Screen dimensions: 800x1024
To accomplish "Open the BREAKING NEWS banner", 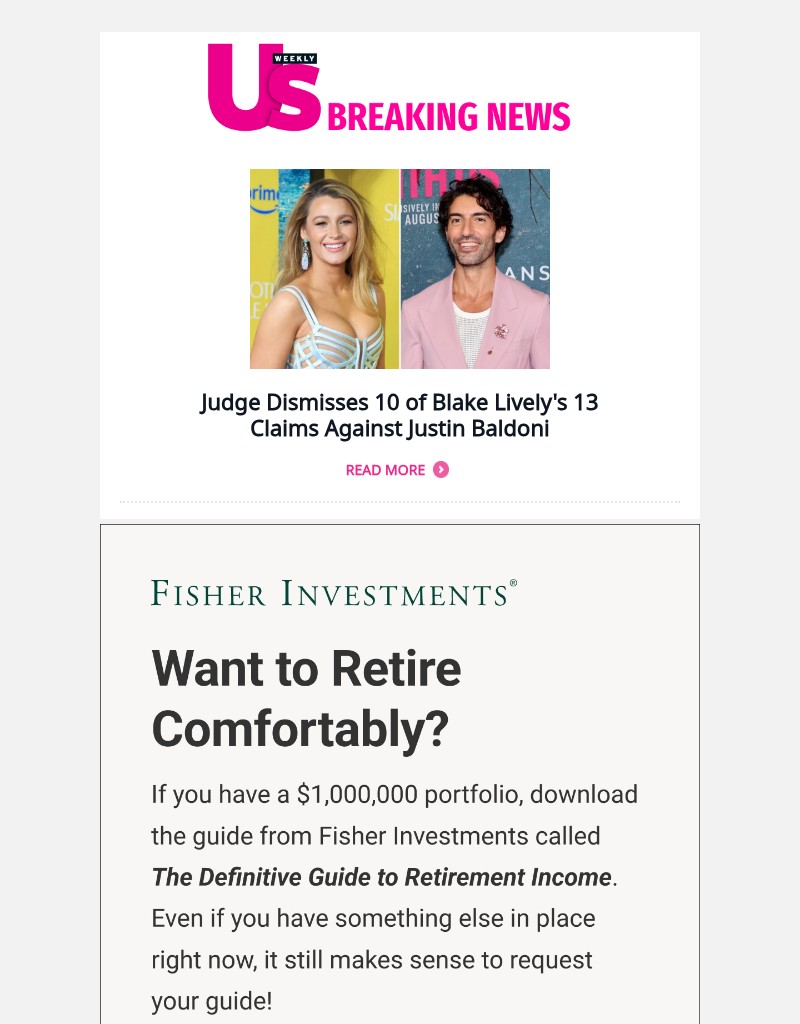I will [x=451, y=116].
